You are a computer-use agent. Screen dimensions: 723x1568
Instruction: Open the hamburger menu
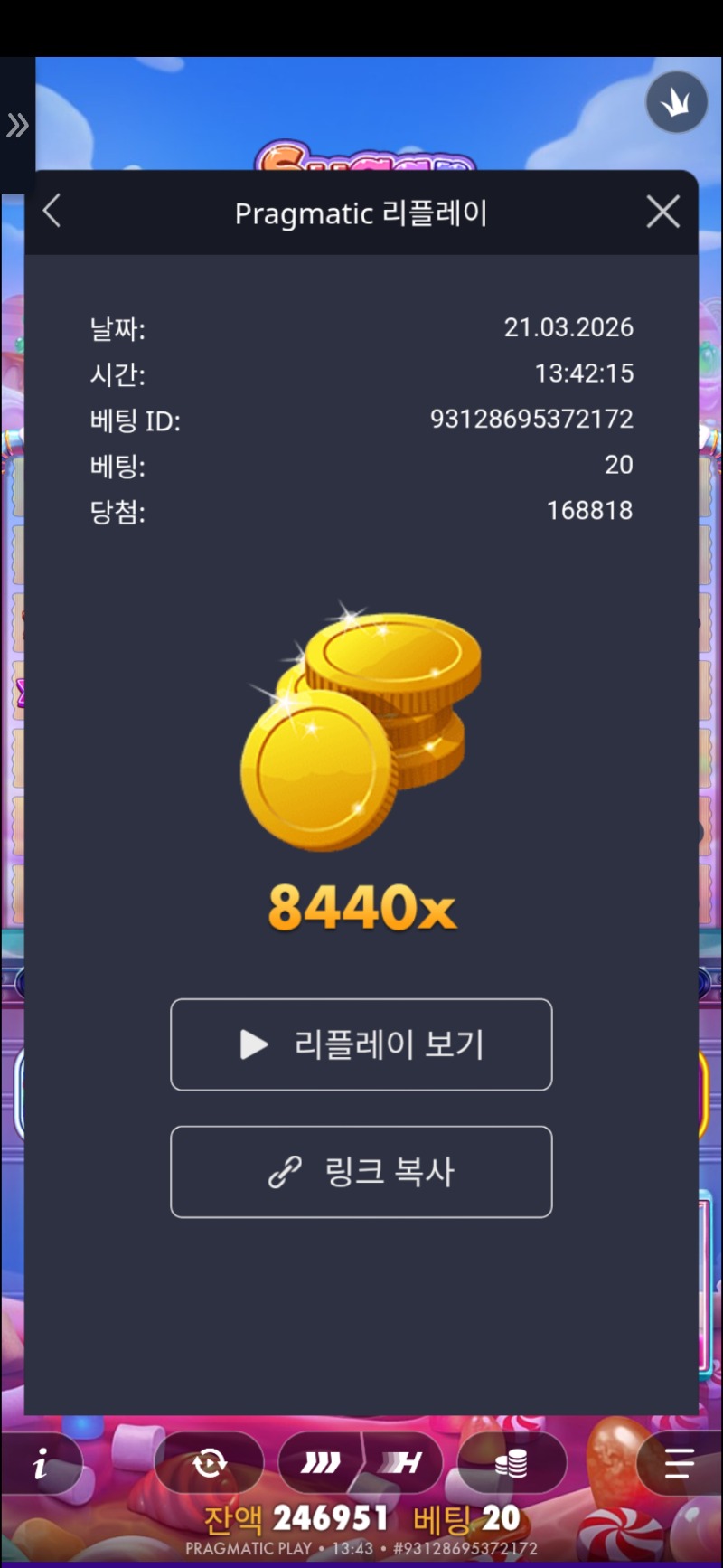pos(679,1462)
